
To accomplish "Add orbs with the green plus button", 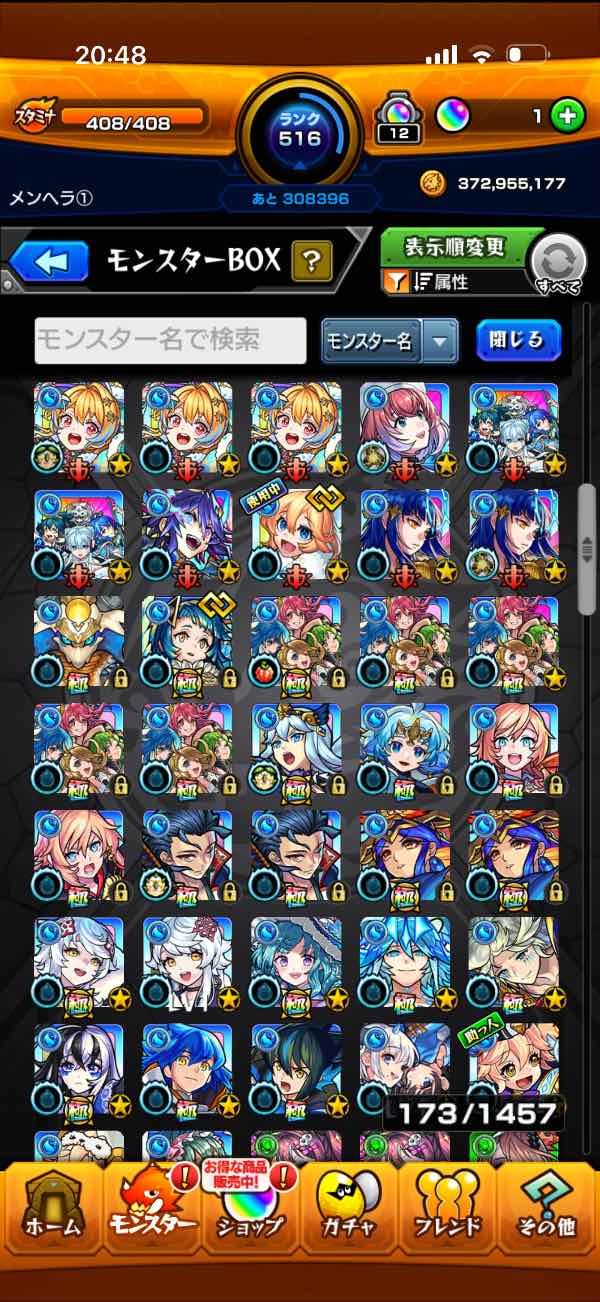I will coord(567,116).
